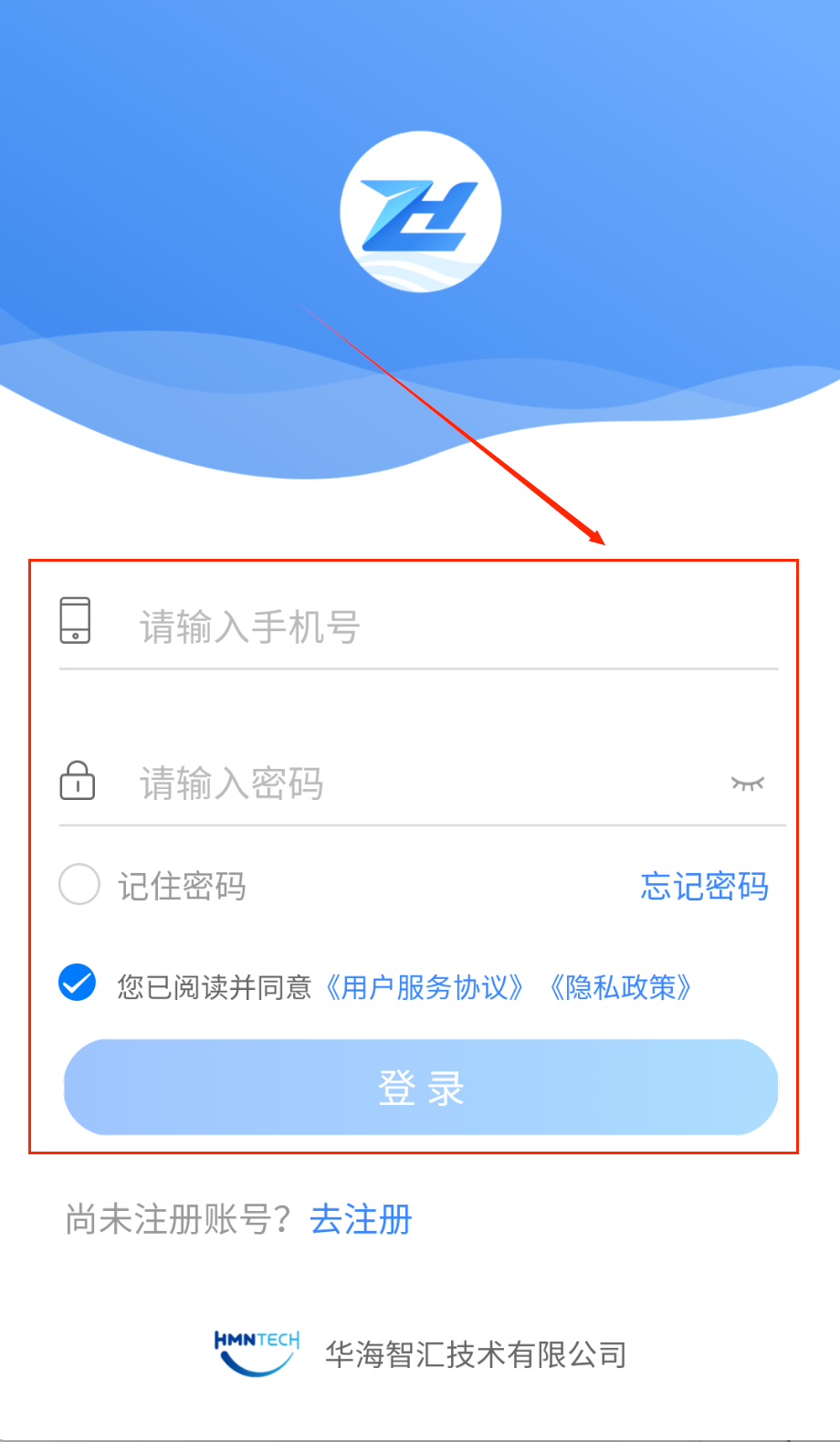
Task: Open 《用户服务协议》 link
Action: click(425, 987)
